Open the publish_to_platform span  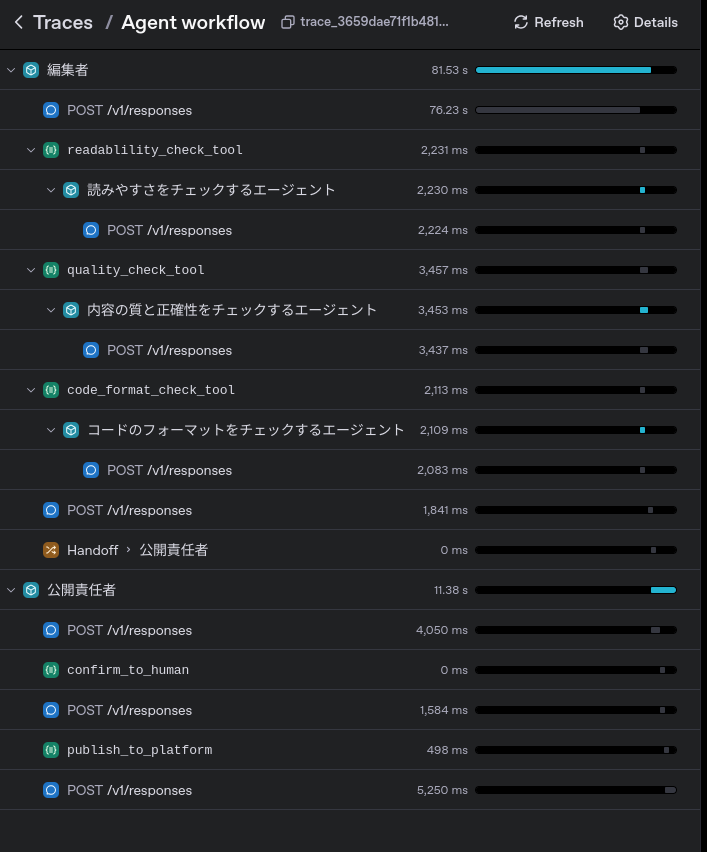coord(139,750)
